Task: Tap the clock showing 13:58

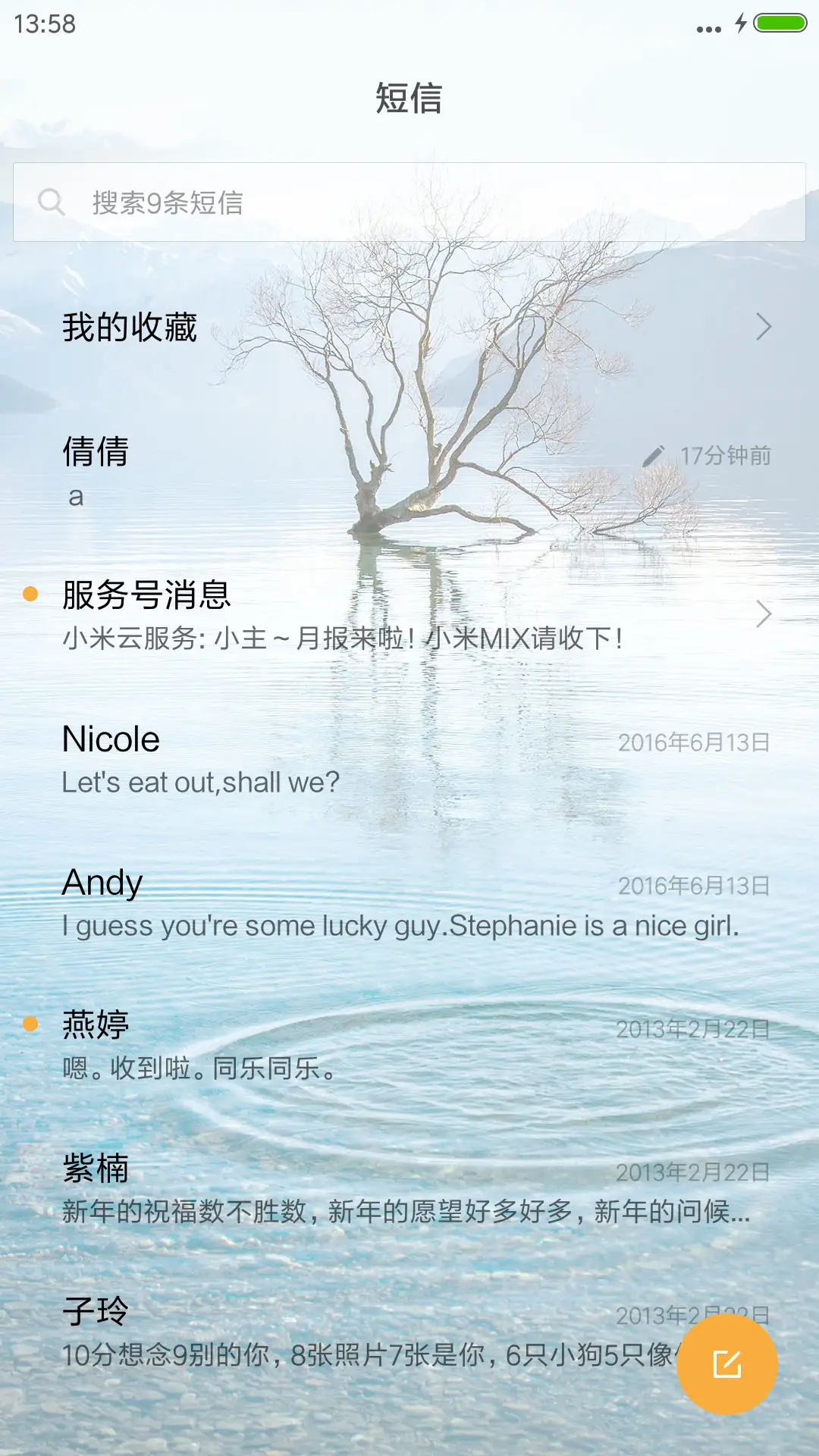Action: 42,24
